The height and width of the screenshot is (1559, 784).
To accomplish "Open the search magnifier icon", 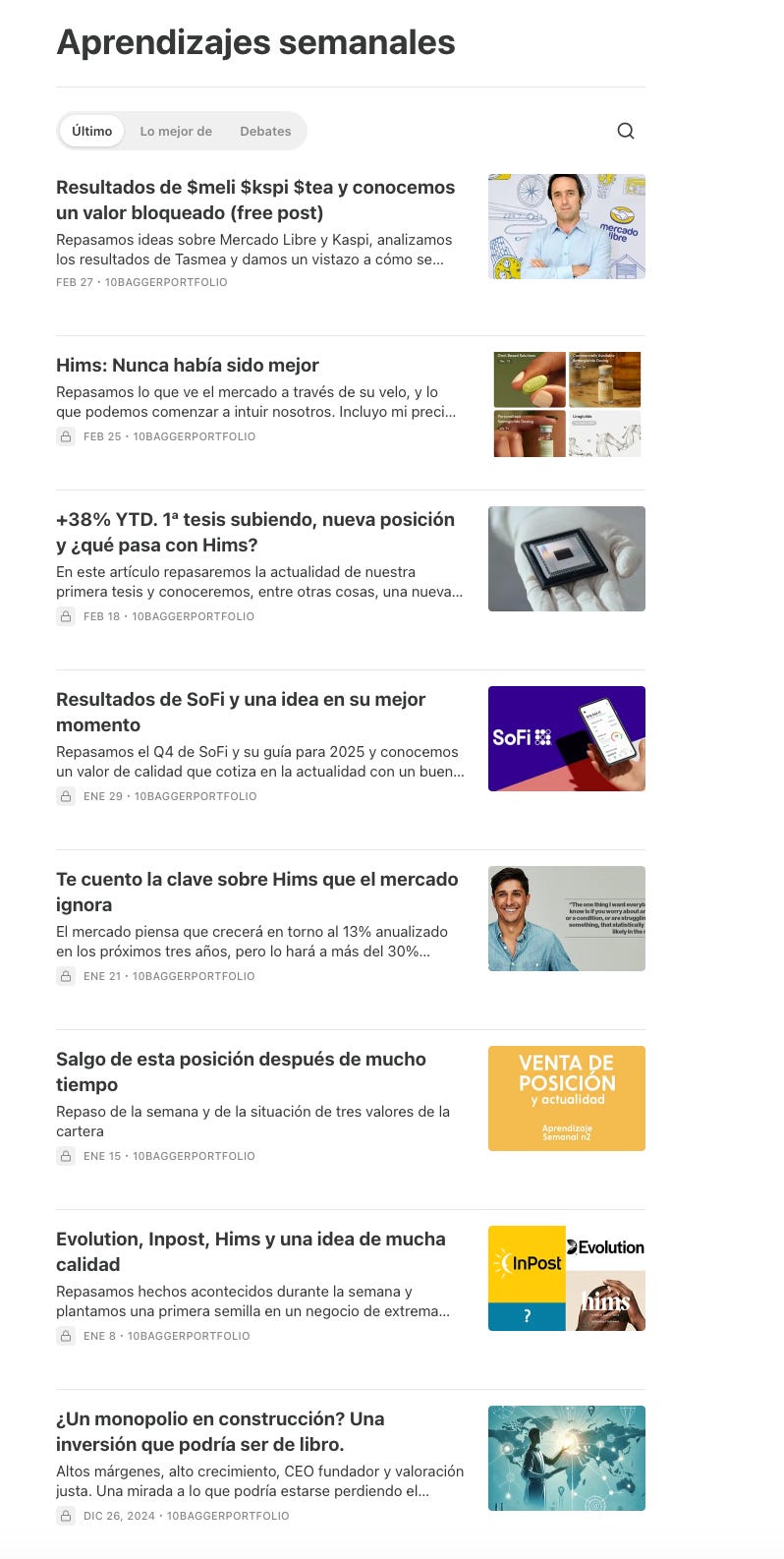I will pos(626,131).
